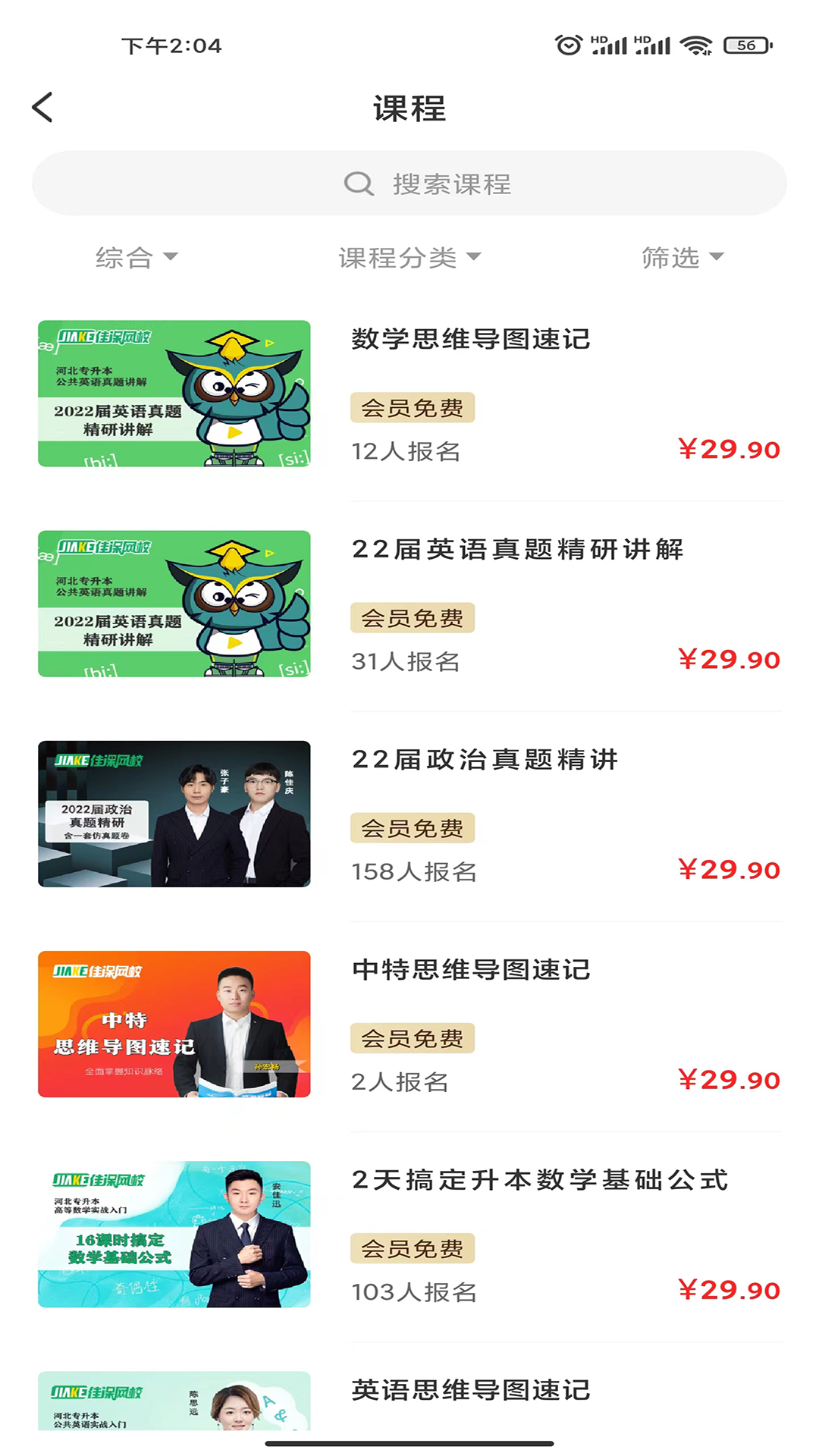The height and width of the screenshot is (1456, 819).
Task: Tap the Wi-Fi icon in status bar
Action: (x=695, y=45)
